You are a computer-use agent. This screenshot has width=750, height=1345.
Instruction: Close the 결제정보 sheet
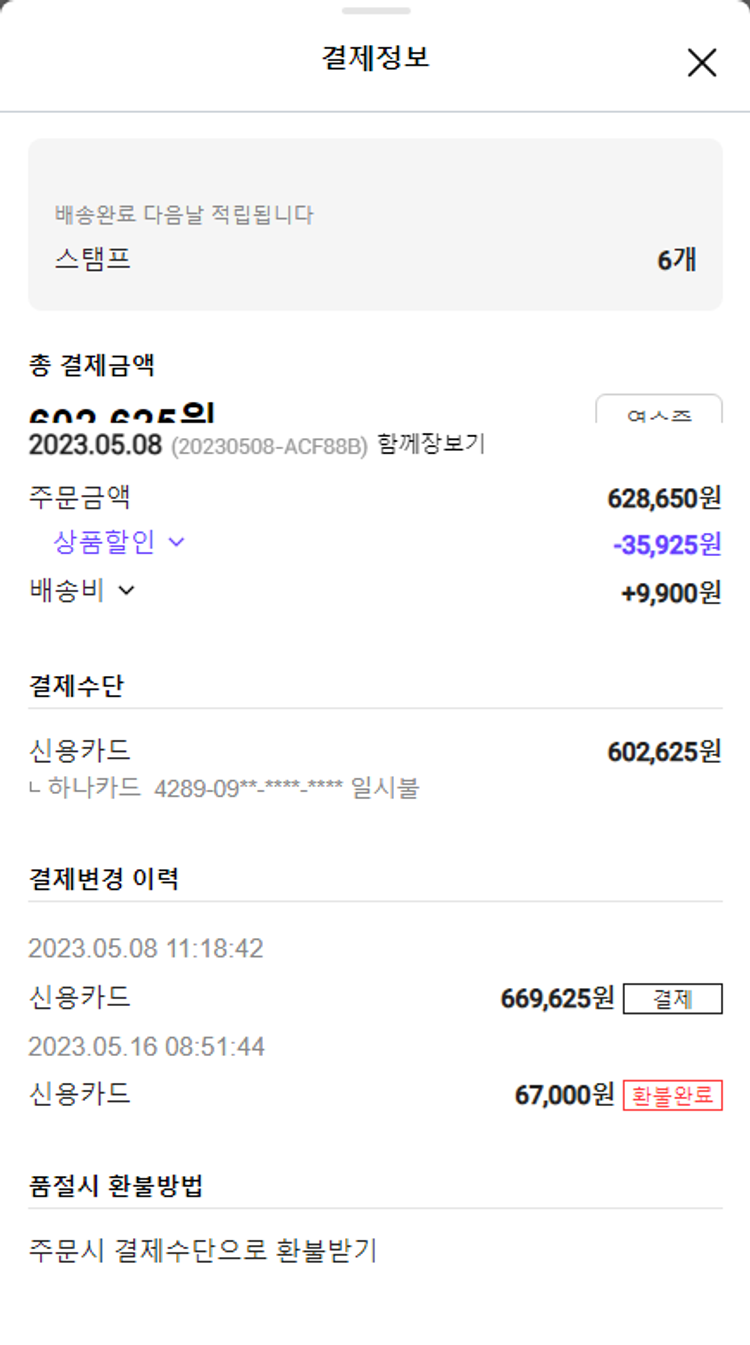701,63
